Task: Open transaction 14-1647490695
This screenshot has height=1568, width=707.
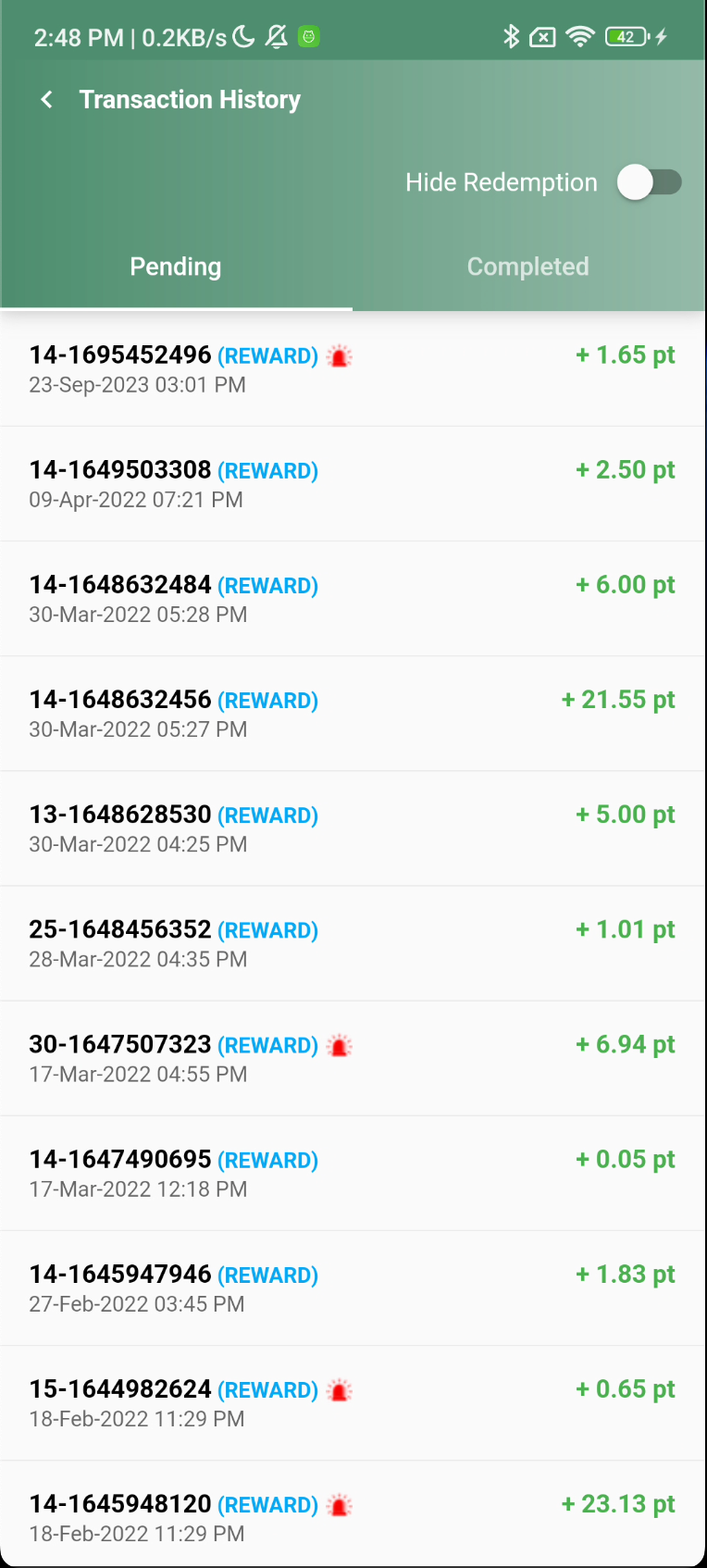Action: point(353,1173)
